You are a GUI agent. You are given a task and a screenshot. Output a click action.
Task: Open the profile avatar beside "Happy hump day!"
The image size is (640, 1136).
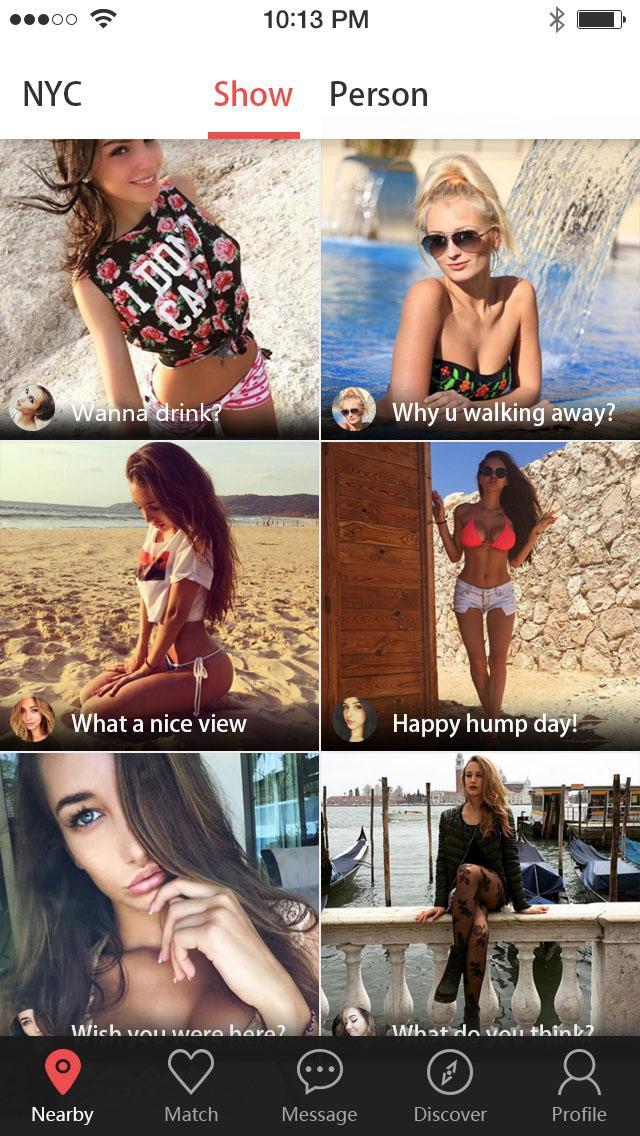coord(353,720)
